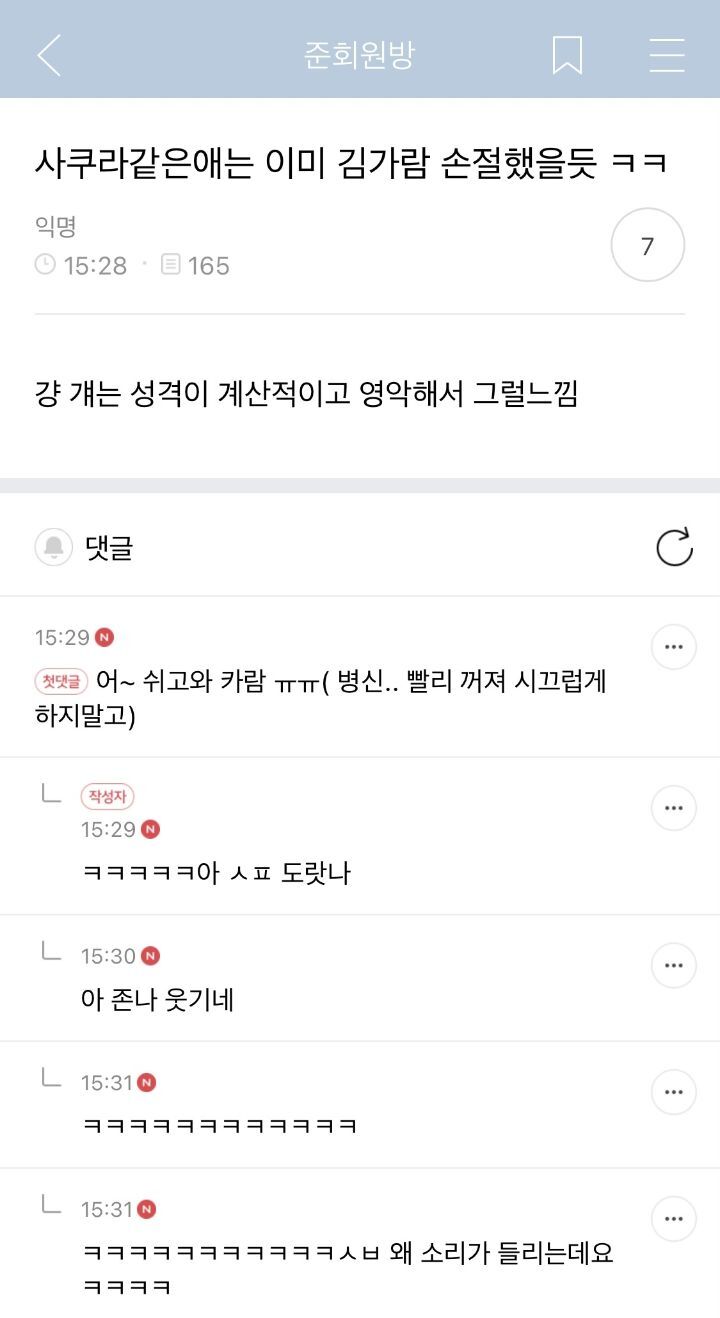Tap the circled 7 comment count
720x1318 pixels.
(647, 245)
